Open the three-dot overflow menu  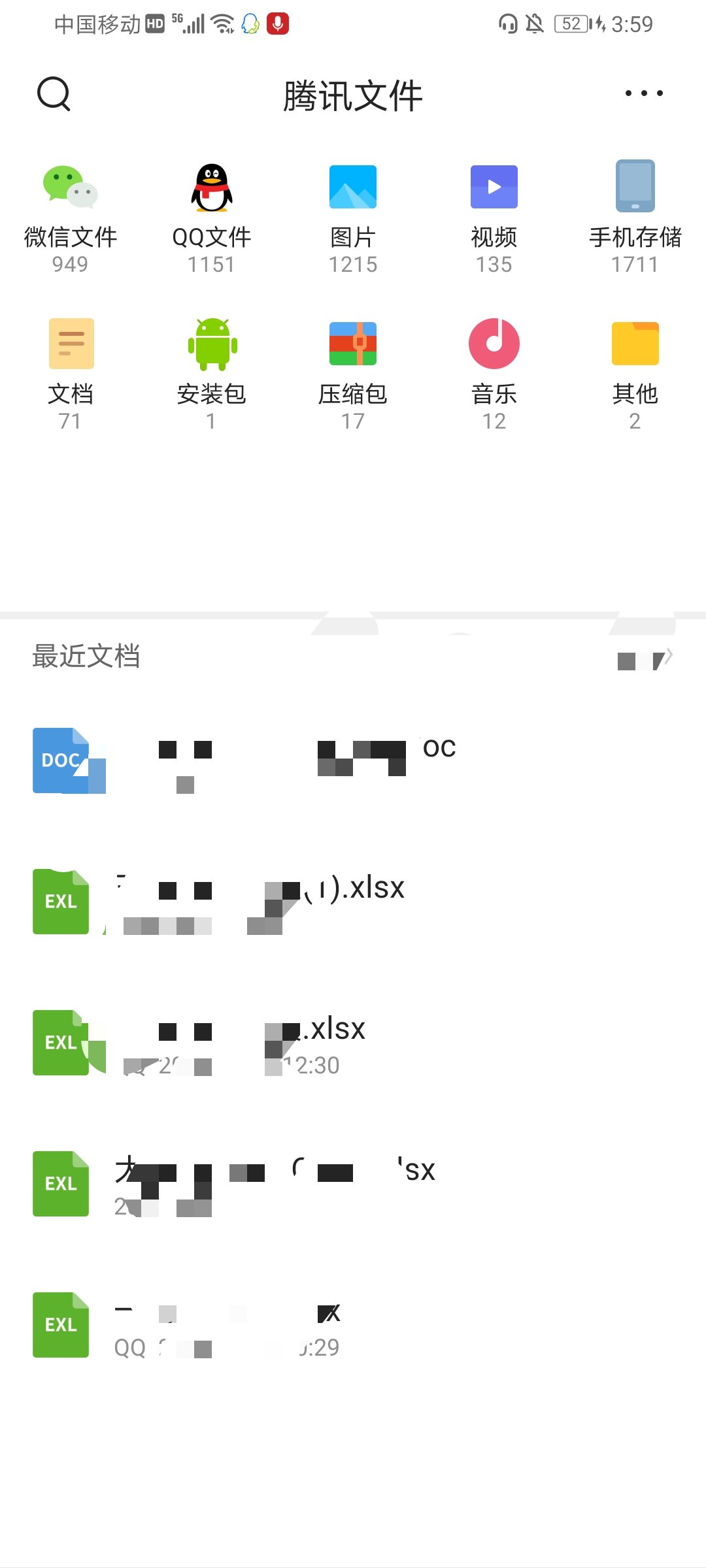[x=644, y=93]
